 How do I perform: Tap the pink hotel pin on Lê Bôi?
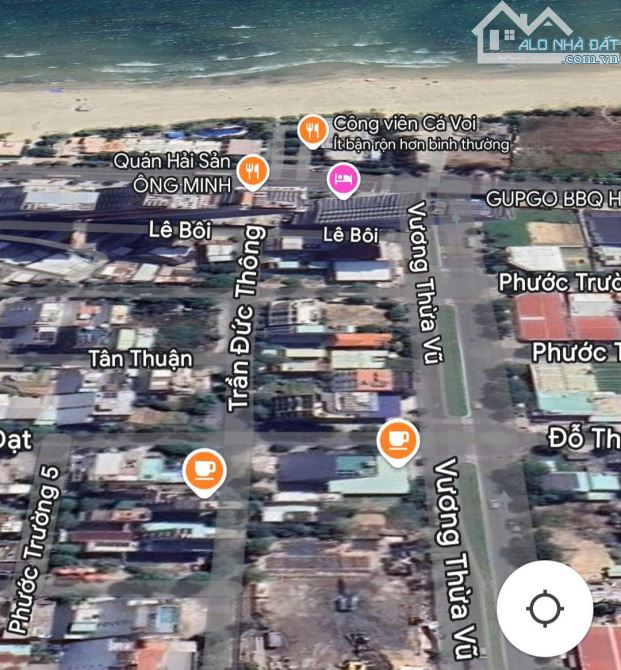pyautogui.click(x=343, y=180)
